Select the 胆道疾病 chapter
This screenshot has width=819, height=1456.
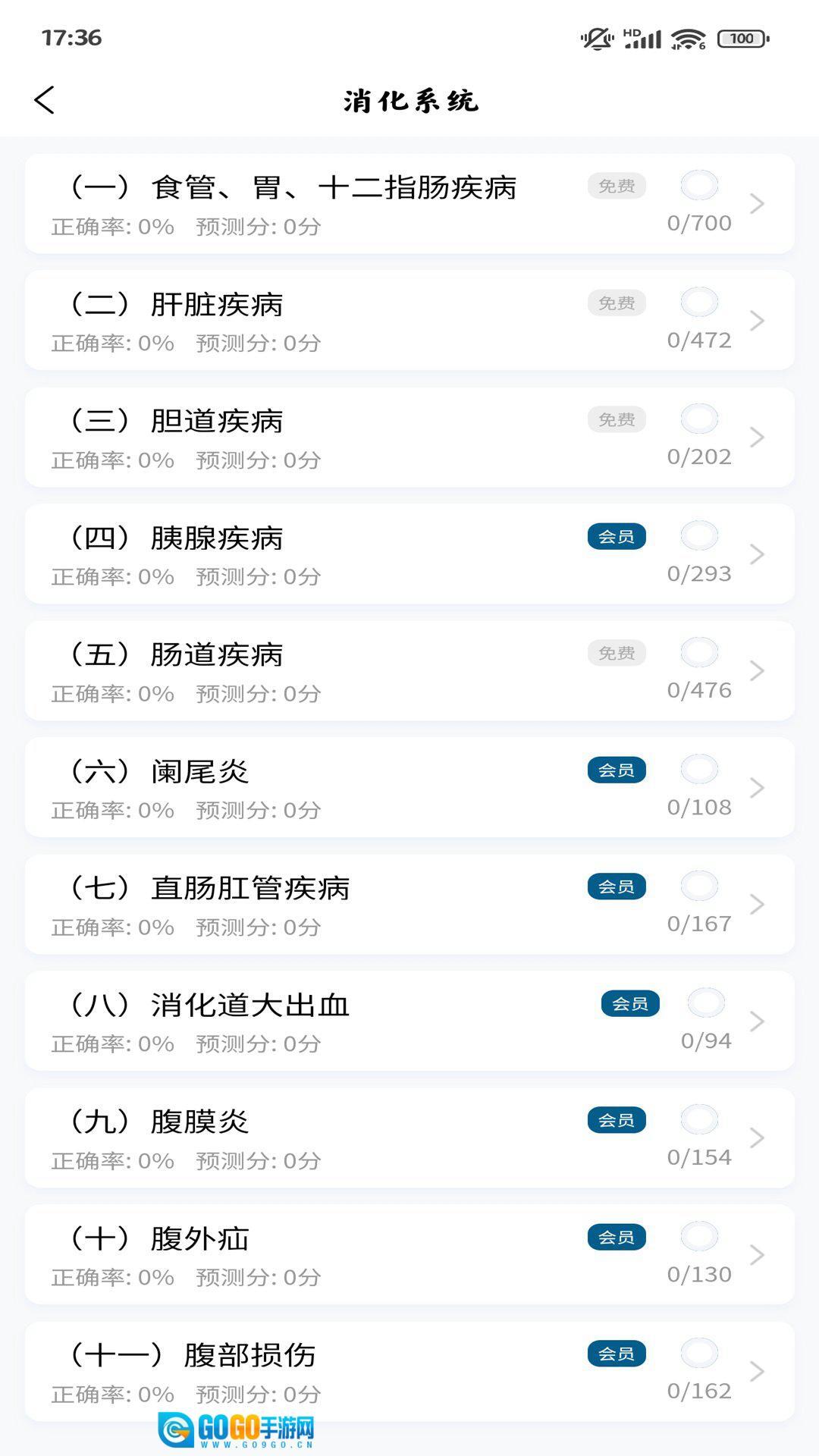[x=217, y=422]
